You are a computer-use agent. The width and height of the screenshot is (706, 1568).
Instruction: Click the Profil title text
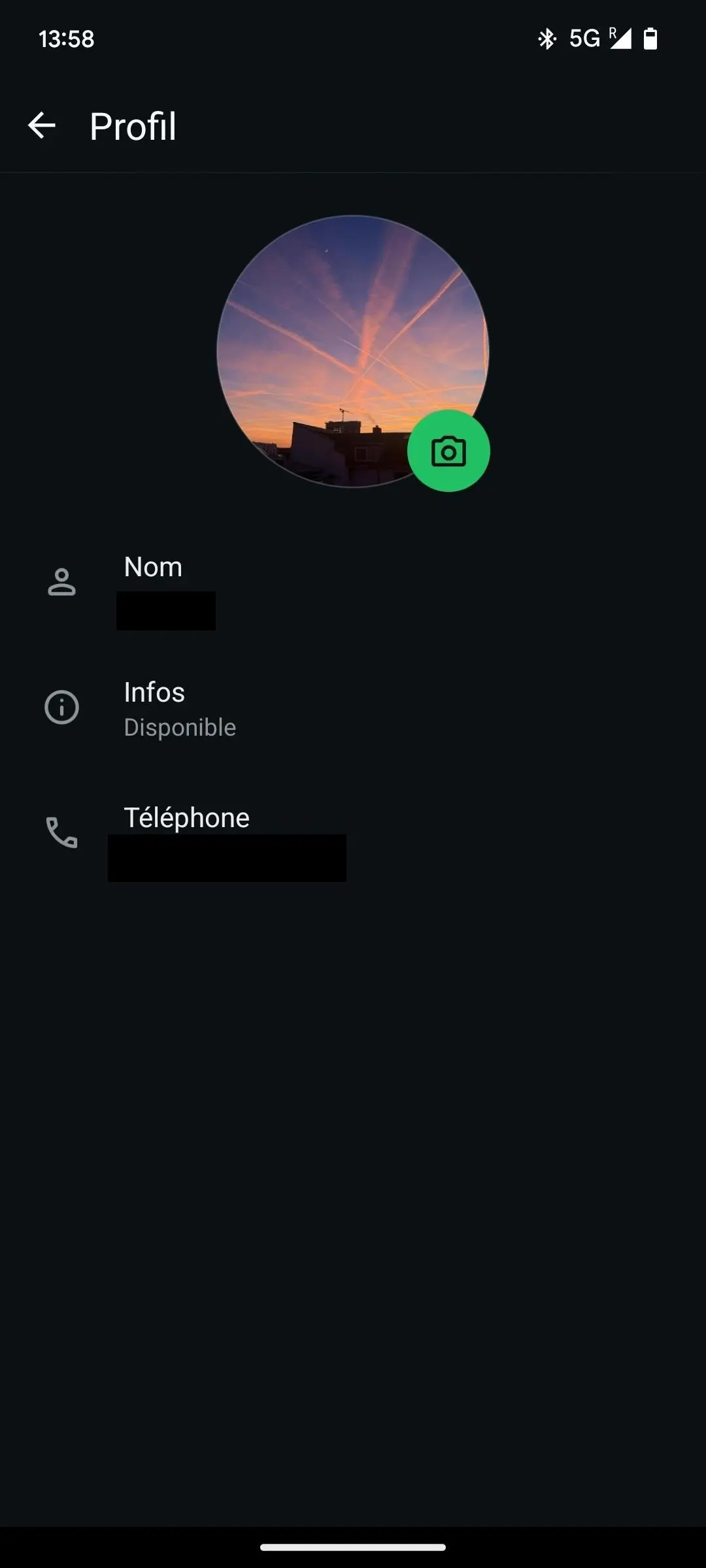[132, 125]
